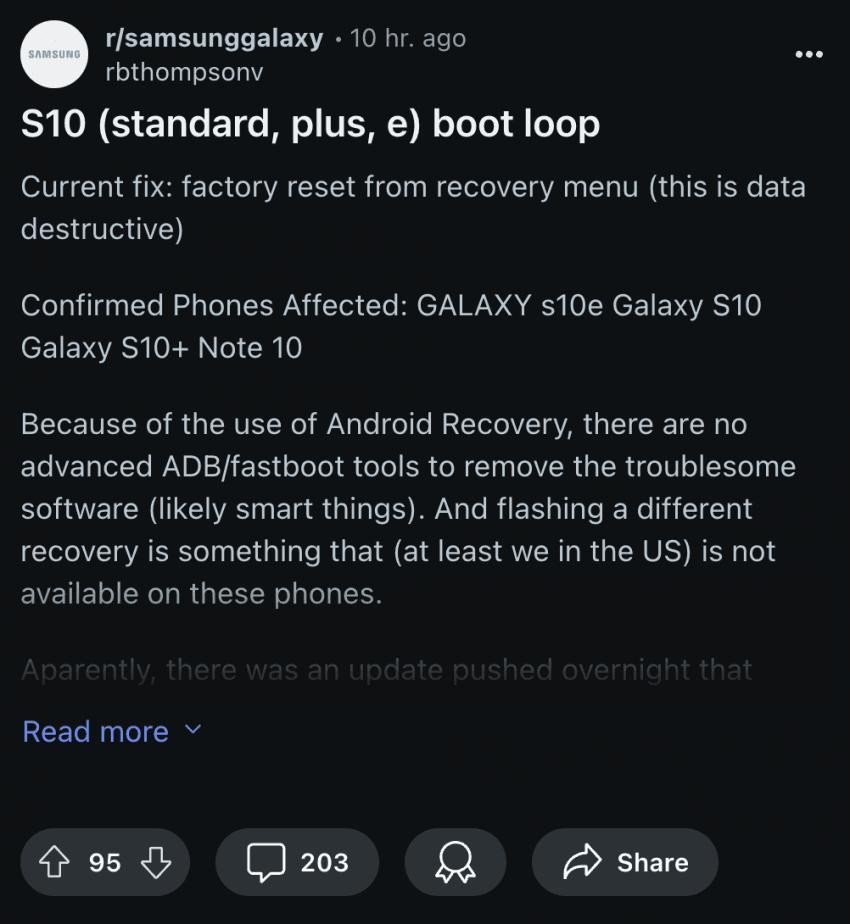This screenshot has height=924, width=850.
Task: Open the 203 comments
Action: [x=298, y=862]
